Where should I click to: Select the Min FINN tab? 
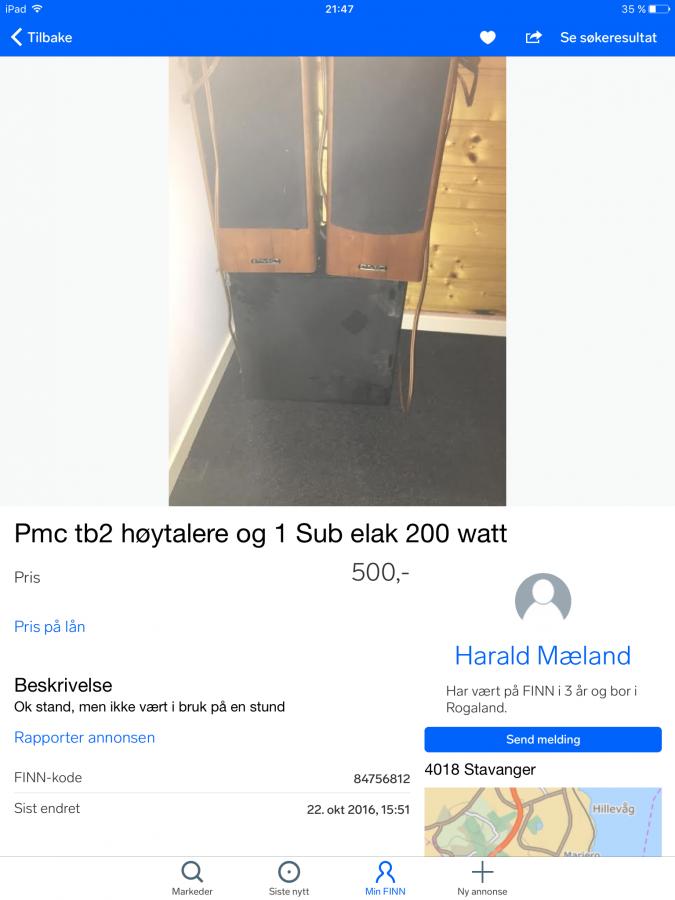click(x=385, y=878)
